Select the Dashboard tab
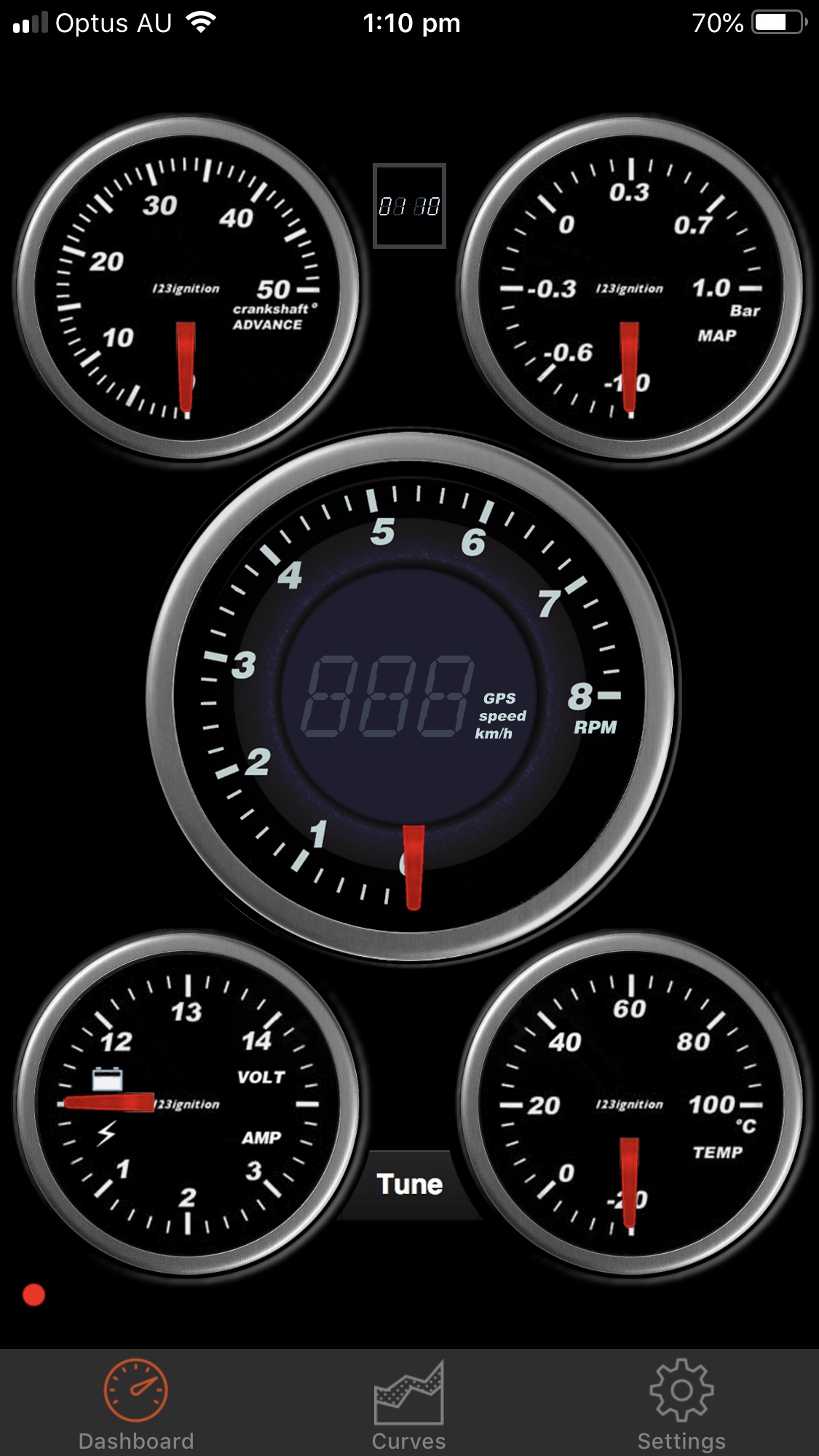Screen dimensions: 819x1456 [136, 1404]
